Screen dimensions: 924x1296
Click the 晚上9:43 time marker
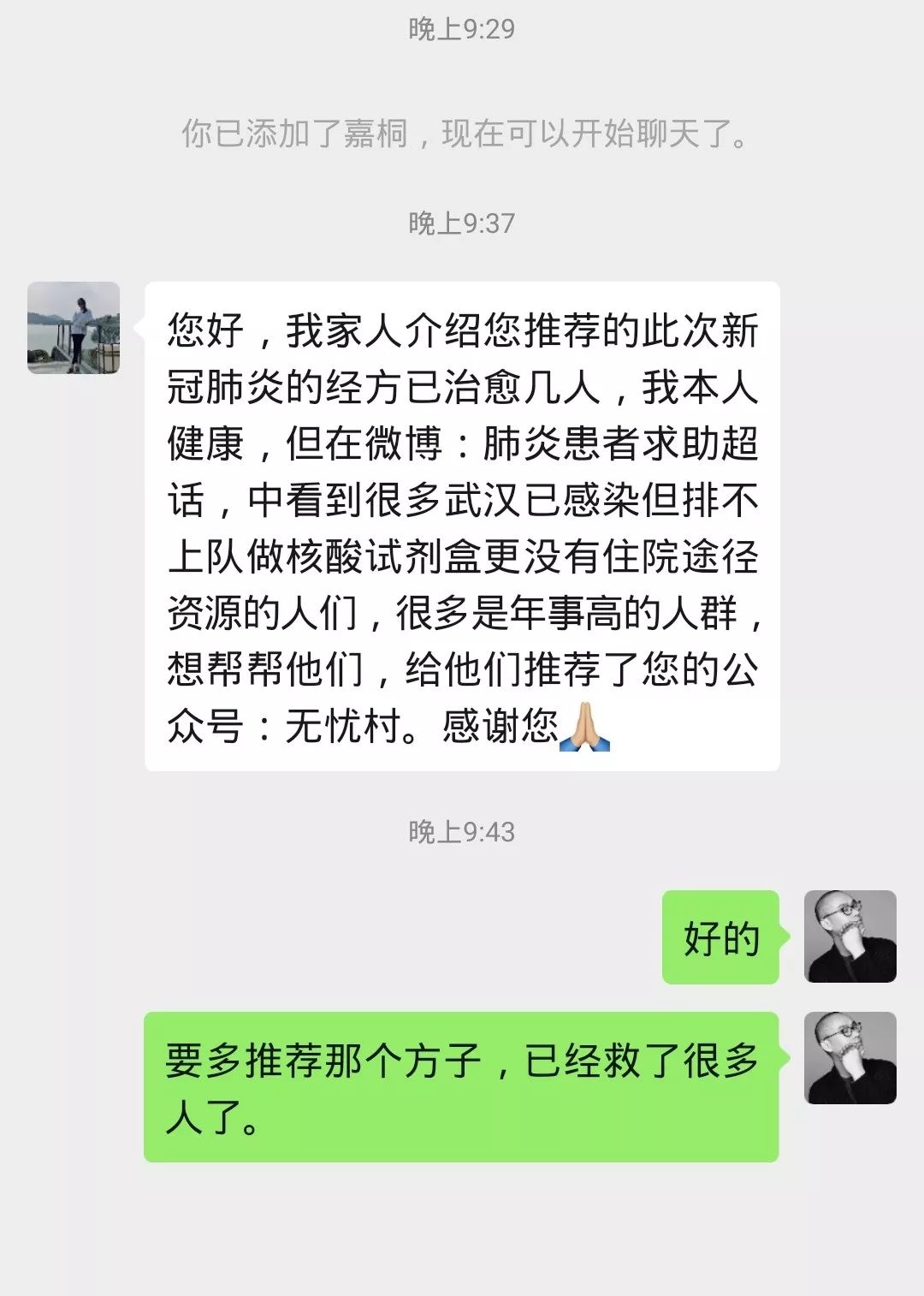pos(461,830)
